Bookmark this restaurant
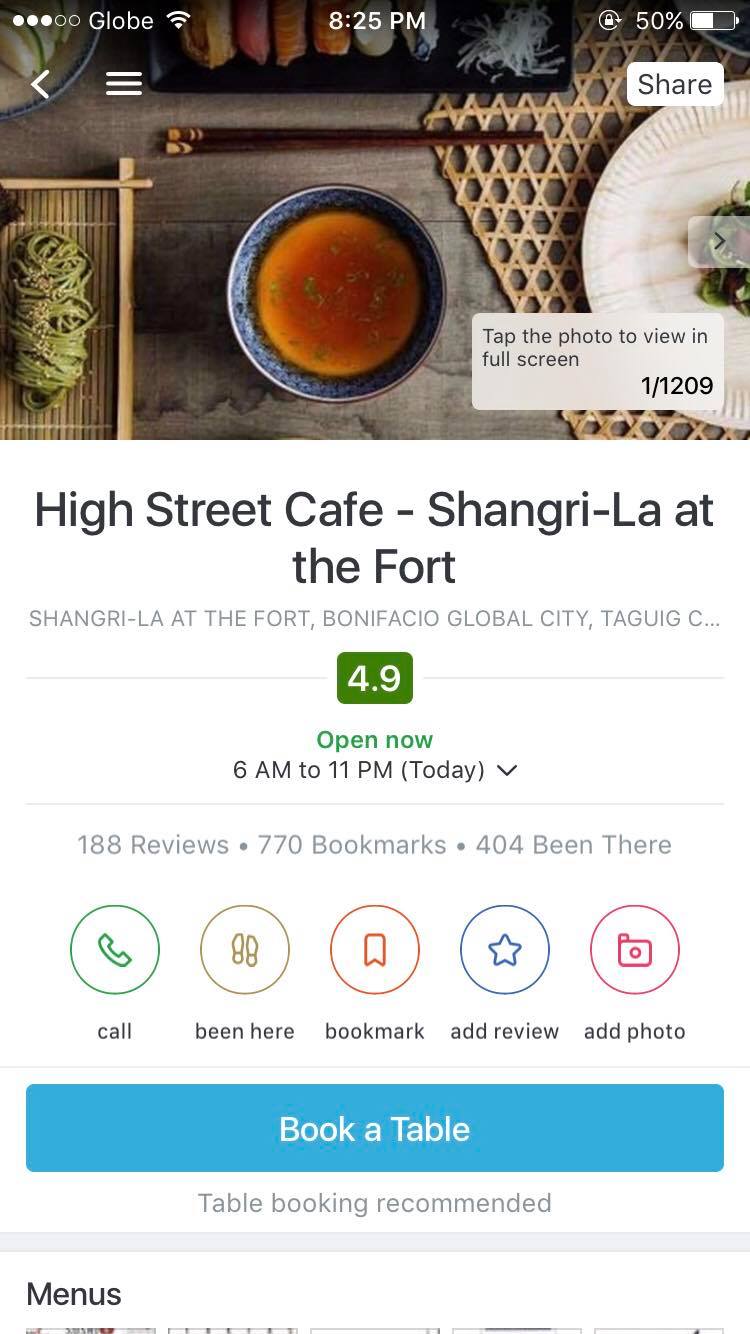 (375, 950)
